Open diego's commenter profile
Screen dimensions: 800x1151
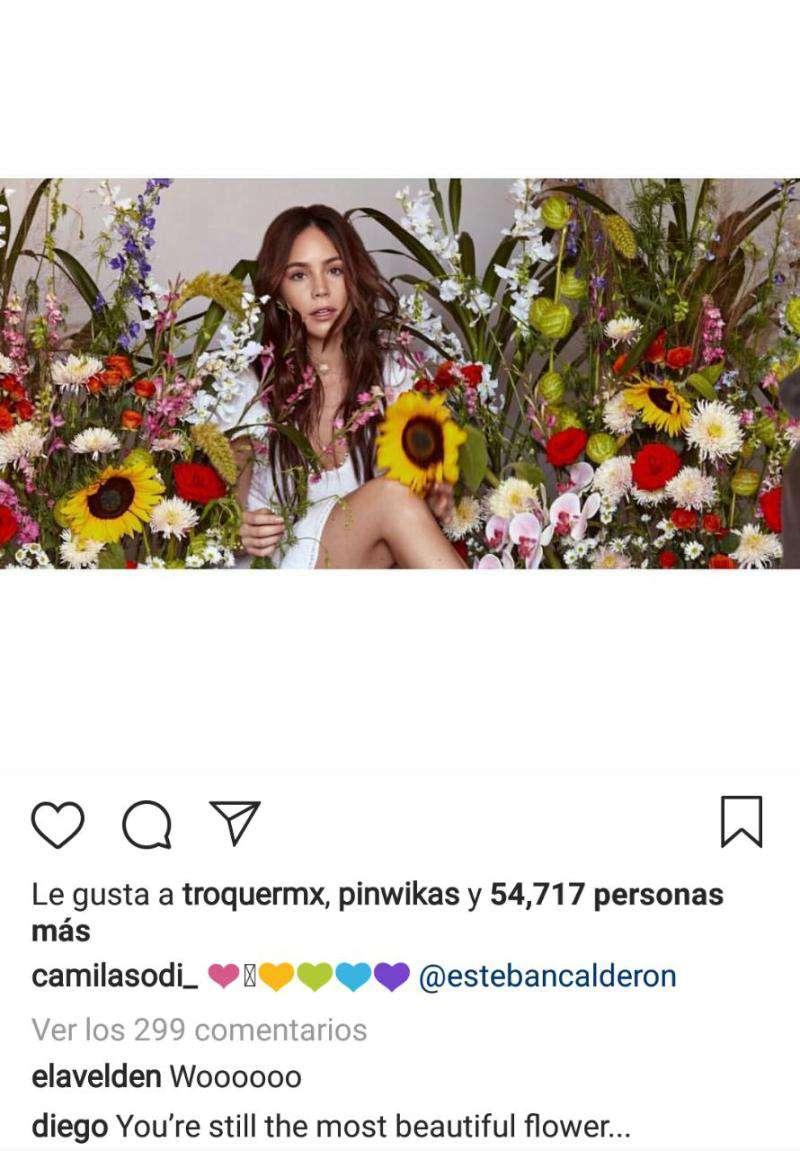point(69,1127)
